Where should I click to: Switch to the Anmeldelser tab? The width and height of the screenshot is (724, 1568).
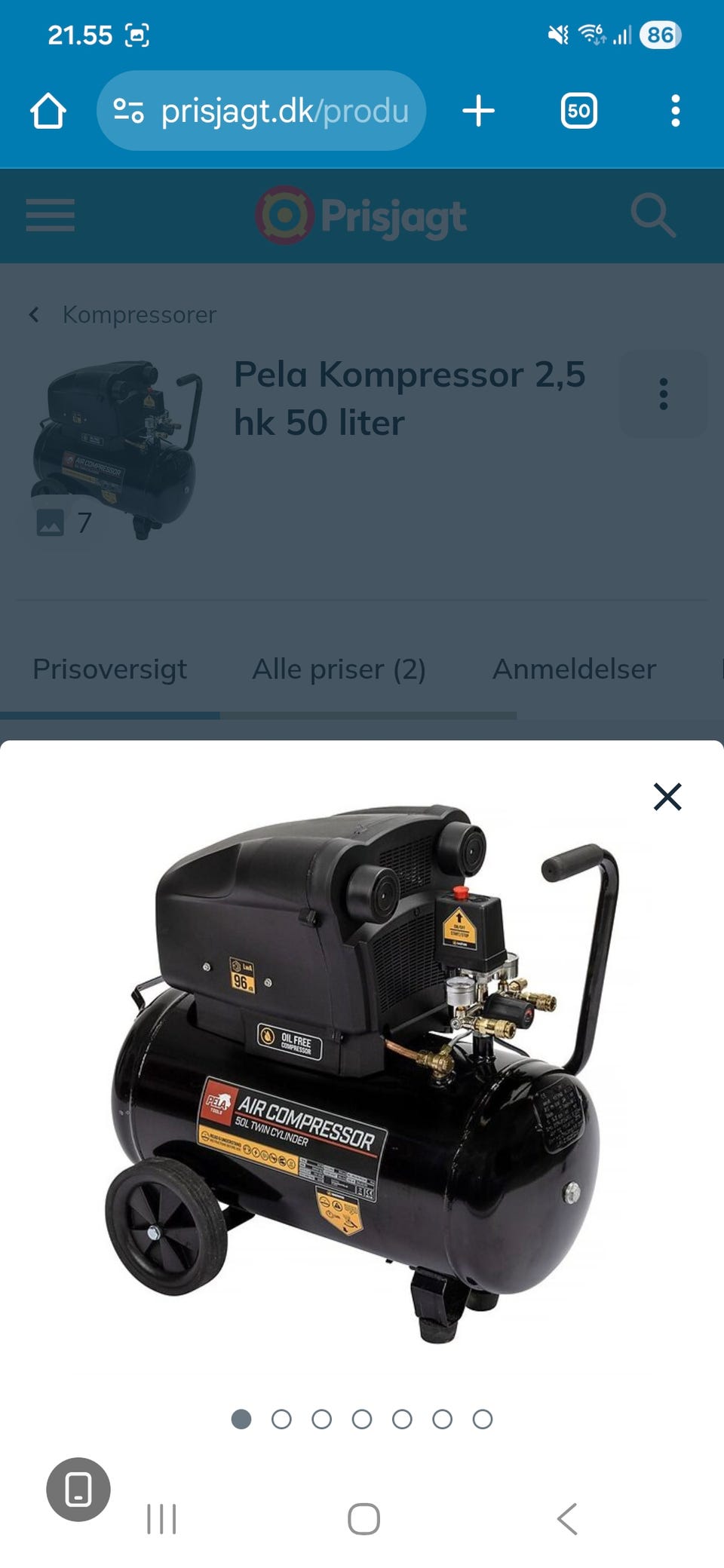574,669
